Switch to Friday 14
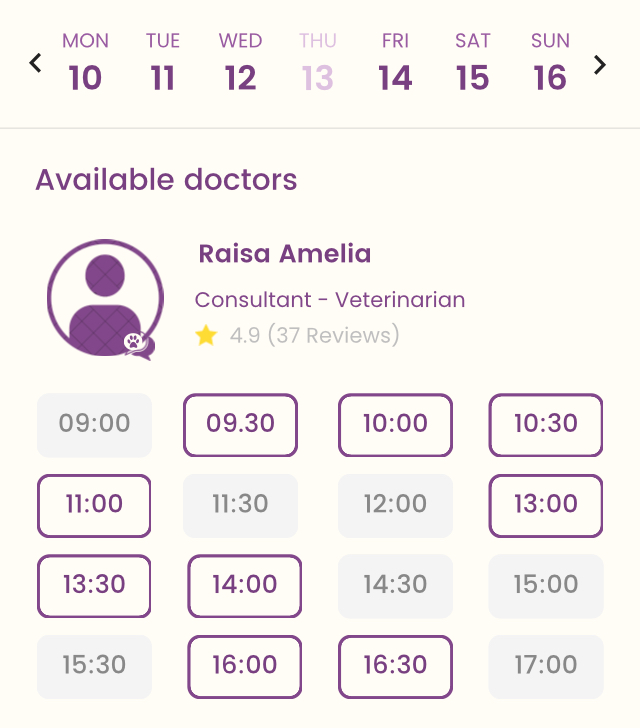Image resolution: width=640 pixels, height=728 pixels. coord(395,63)
